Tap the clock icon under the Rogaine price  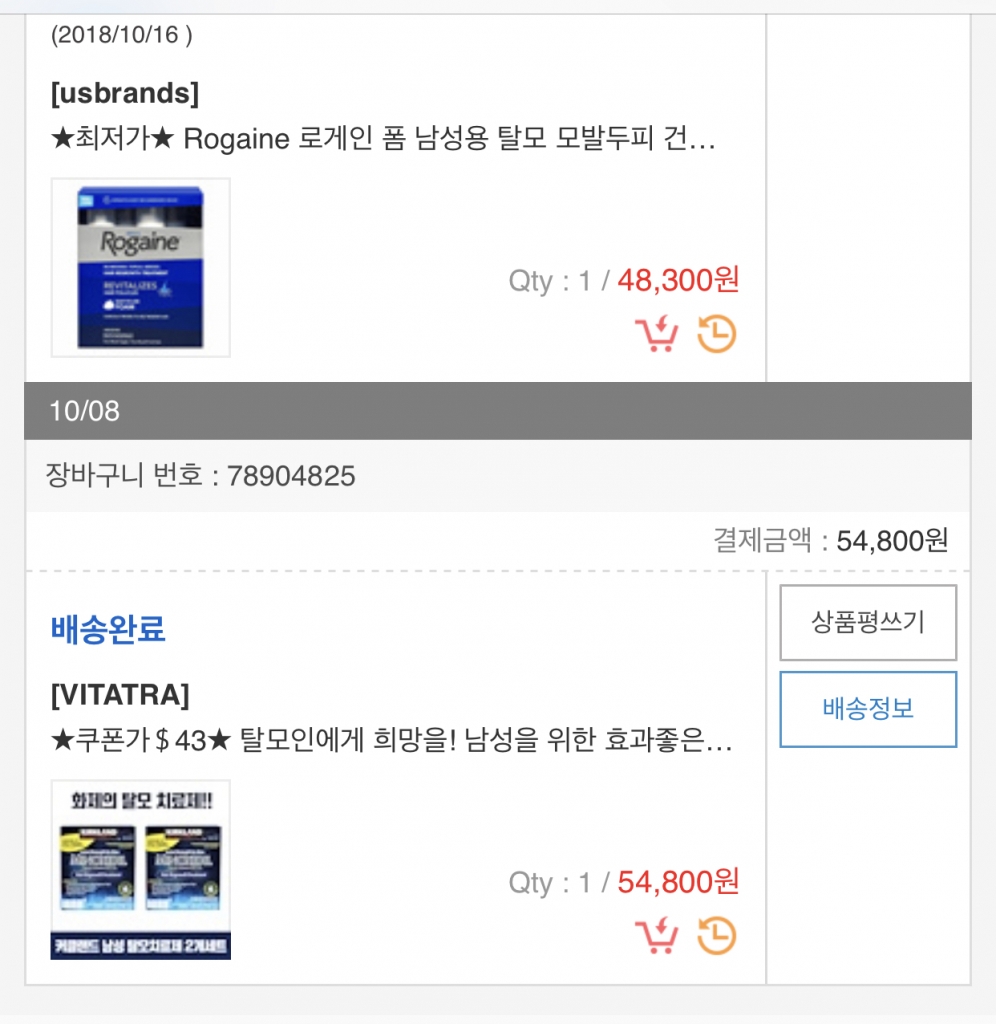pyautogui.click(x=717, y=334)
